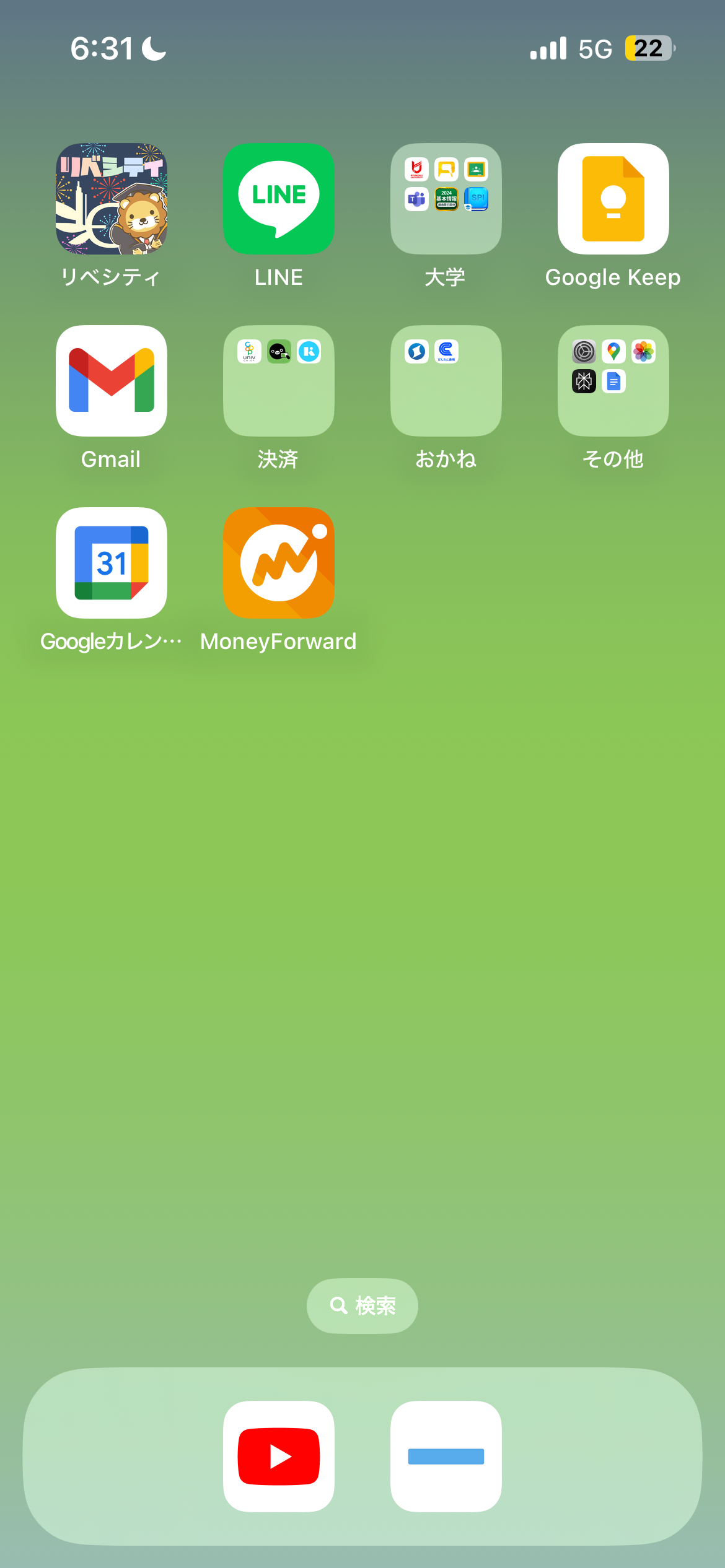Tap the SPI study app inside 大学 folder
Image resolution: width=725 pixels, height=1568 pixels.
[x=476, y=199]
